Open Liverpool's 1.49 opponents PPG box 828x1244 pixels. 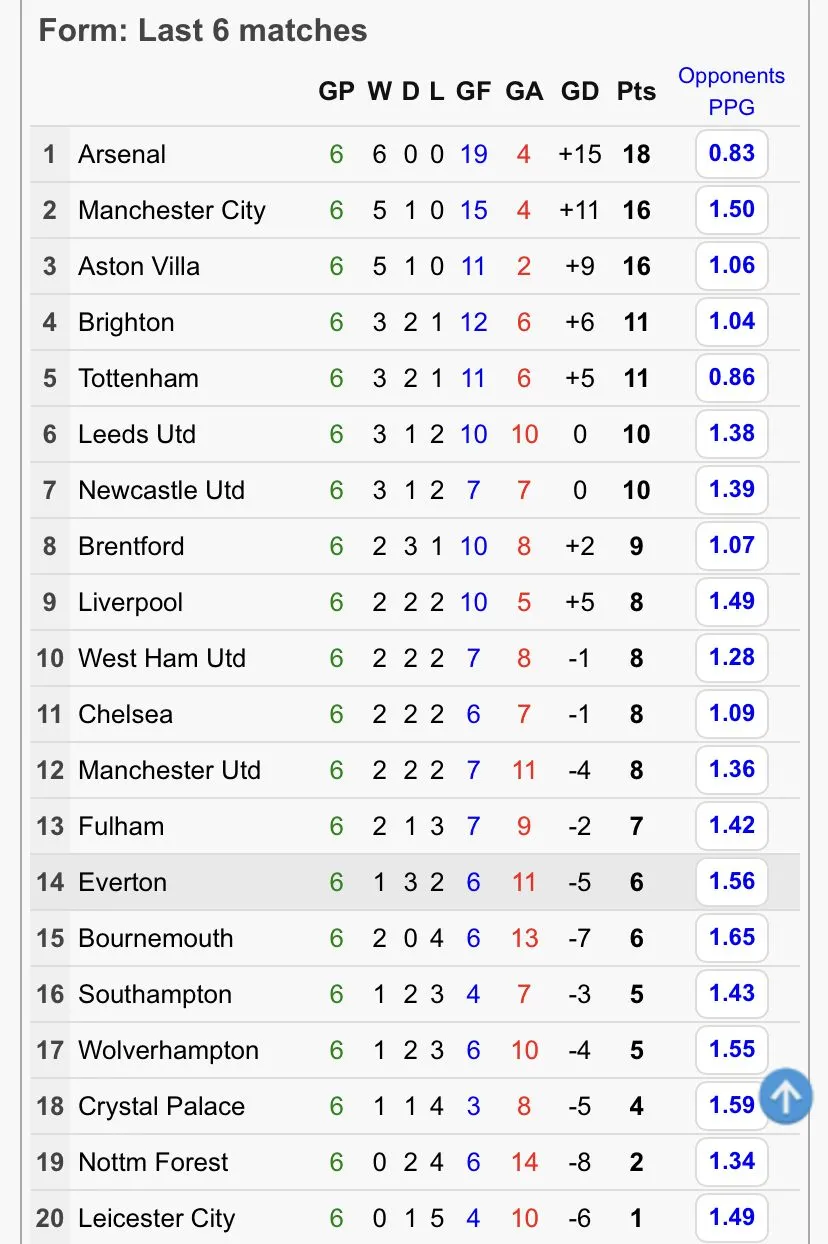[x=731, y=602]
